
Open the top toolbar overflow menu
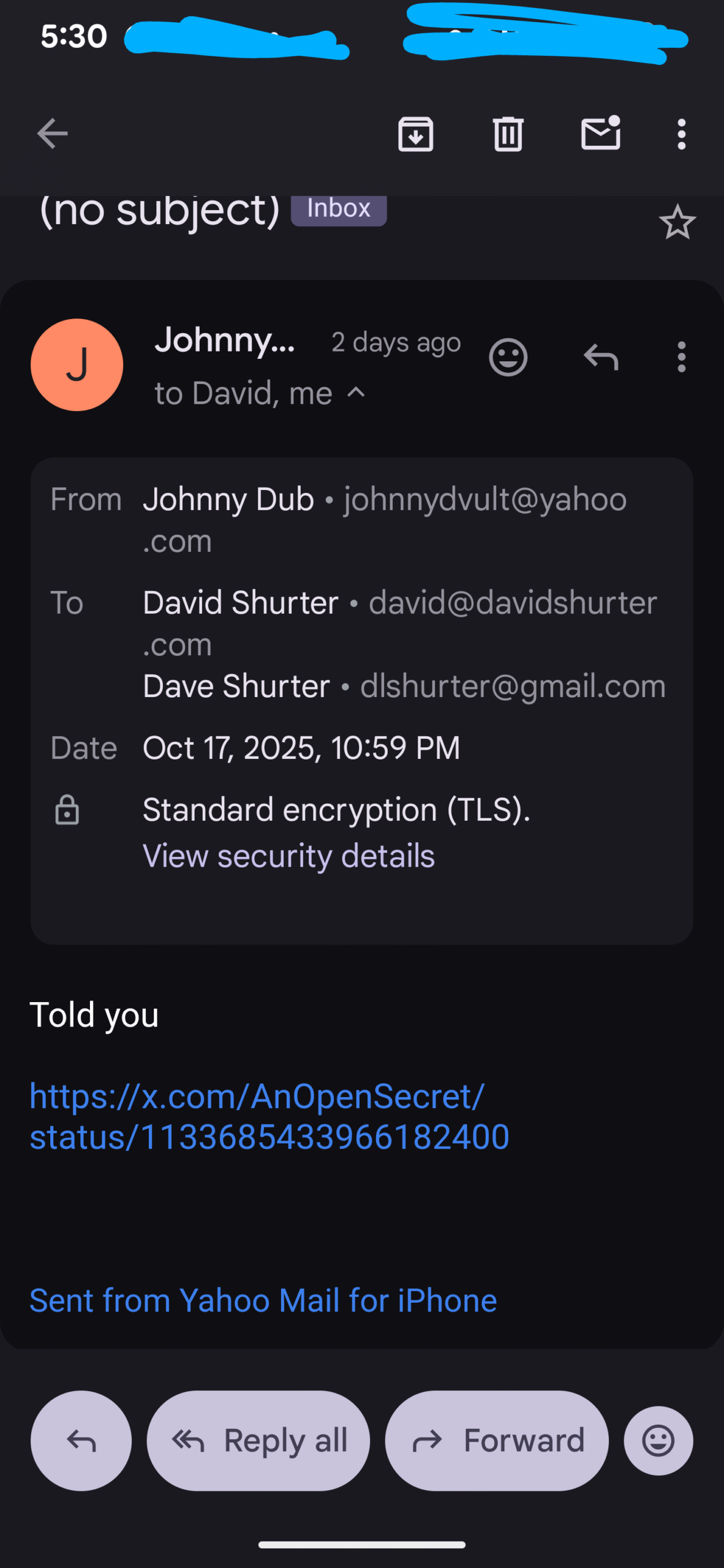pos(681,134)
